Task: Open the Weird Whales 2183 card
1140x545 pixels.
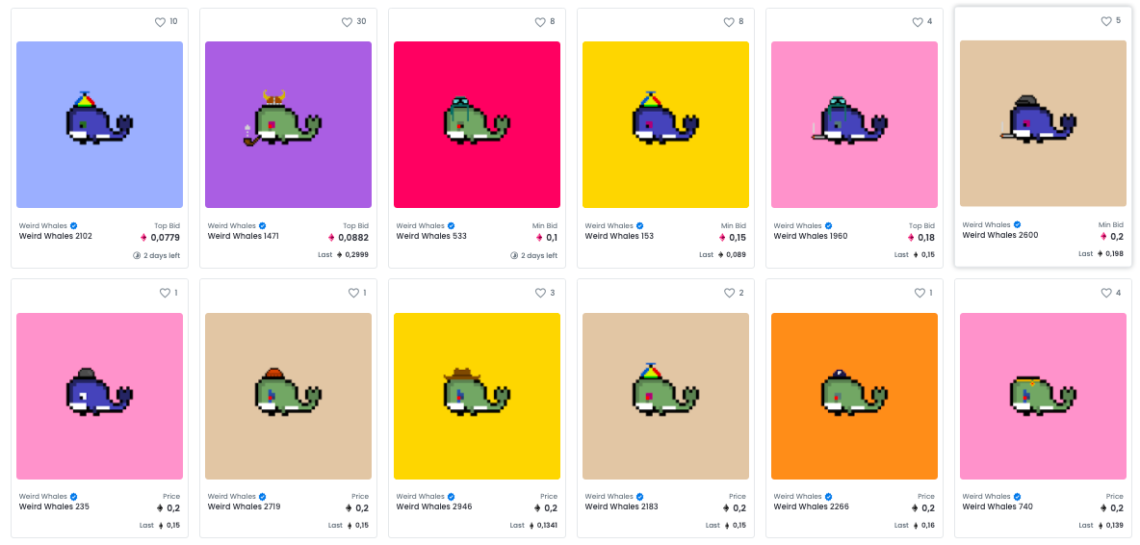Action: coord(665,396)
